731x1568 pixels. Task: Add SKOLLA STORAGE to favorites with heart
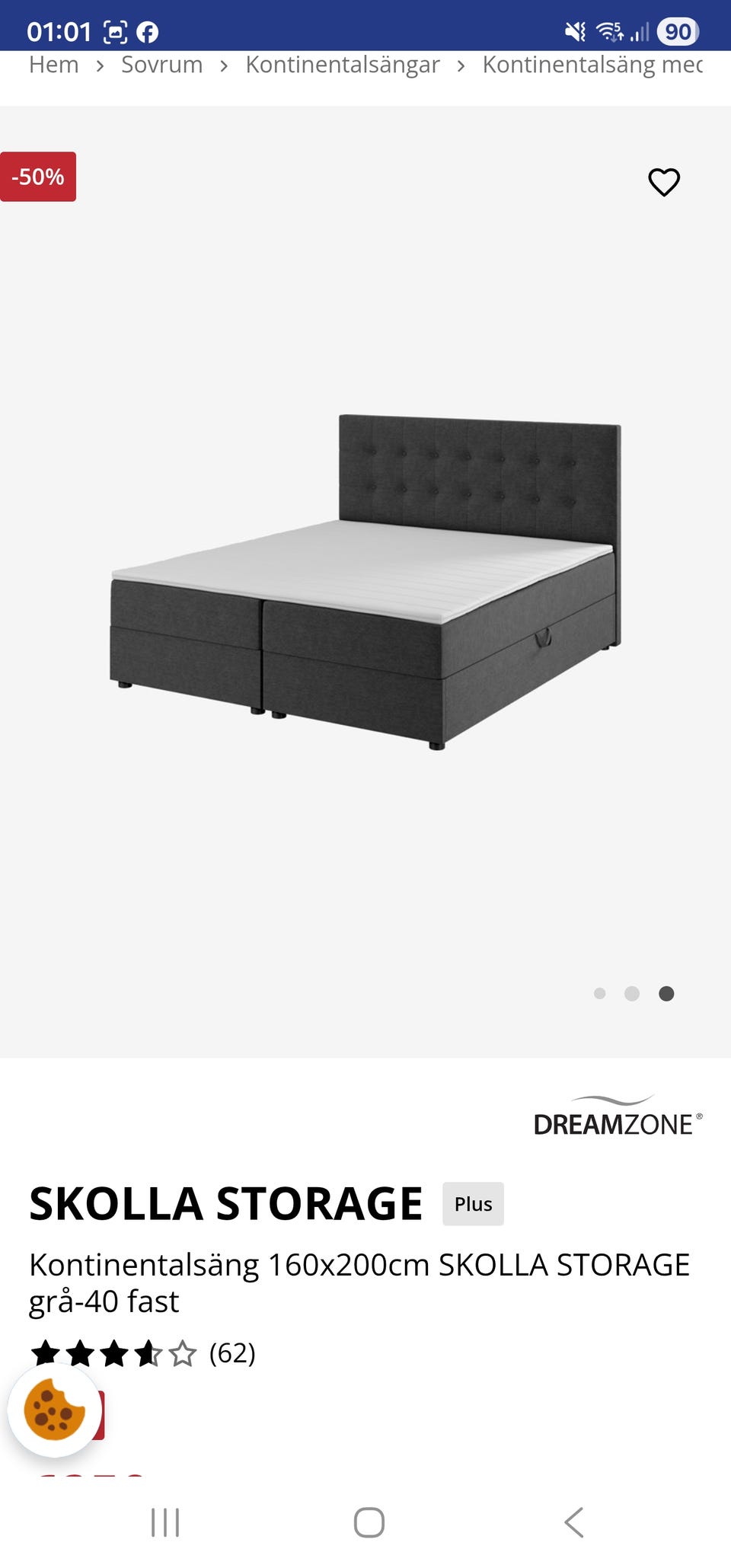click(663, 182)
